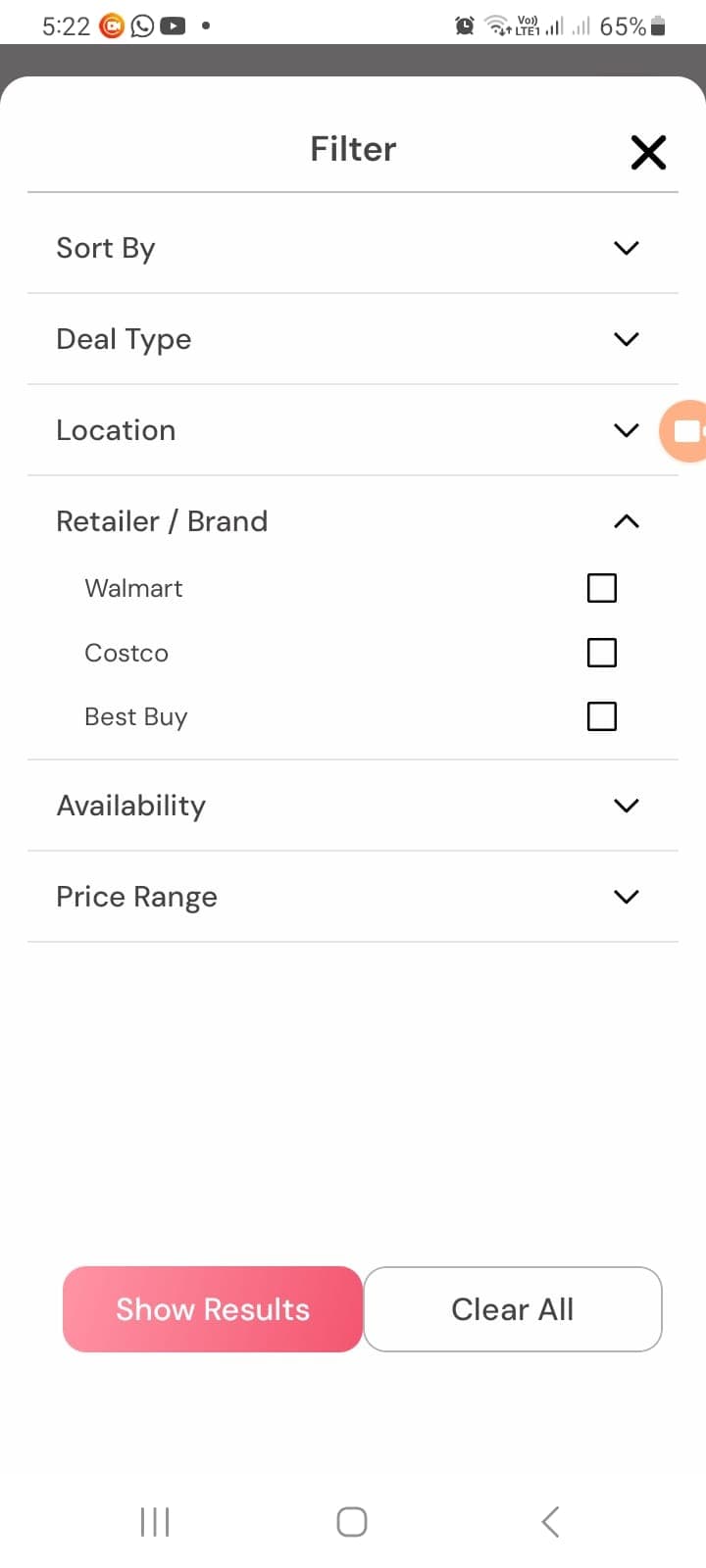This screenshot has height=1568, width=706.
Task: Tick the Best Buy checkbox
Action: (602, 716)
